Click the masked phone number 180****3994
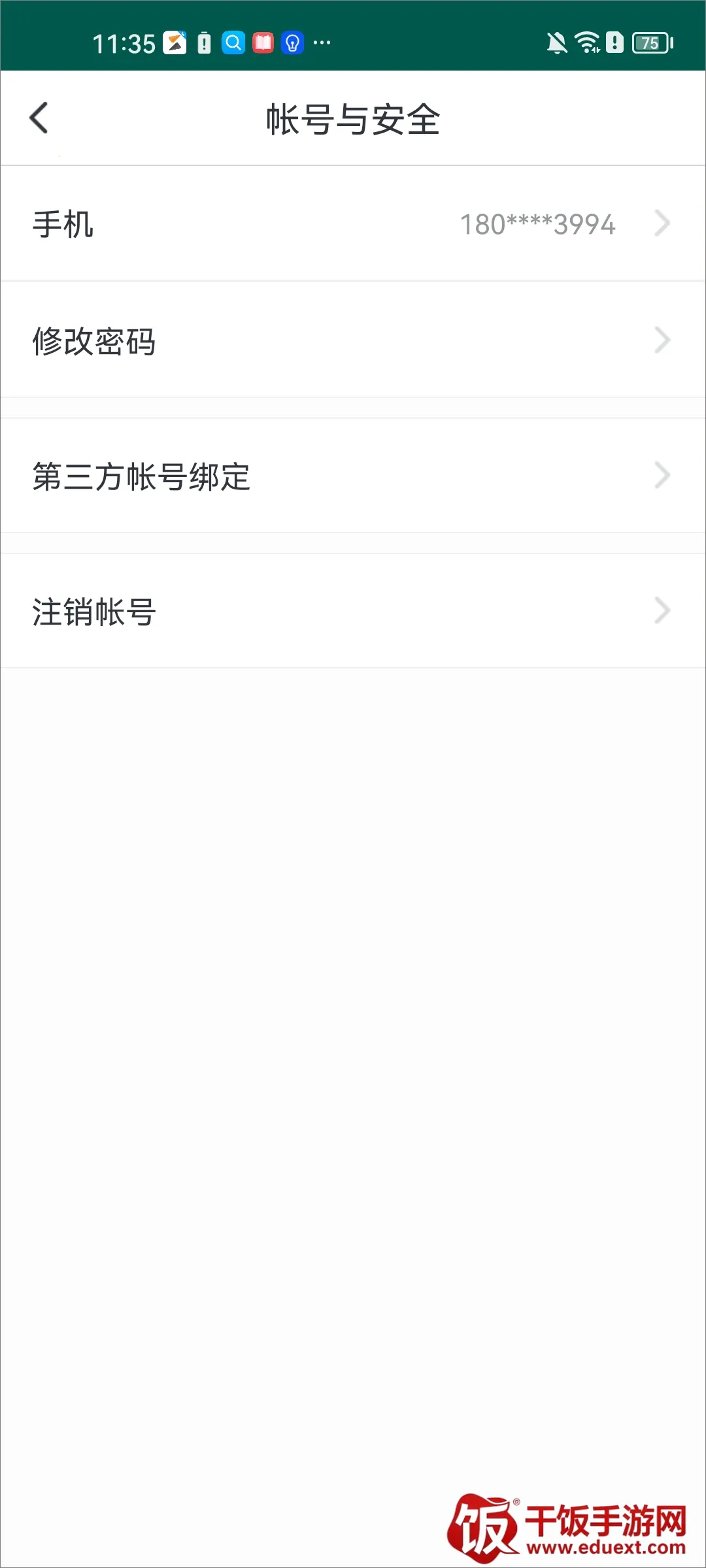 click(x=536, y=224)
